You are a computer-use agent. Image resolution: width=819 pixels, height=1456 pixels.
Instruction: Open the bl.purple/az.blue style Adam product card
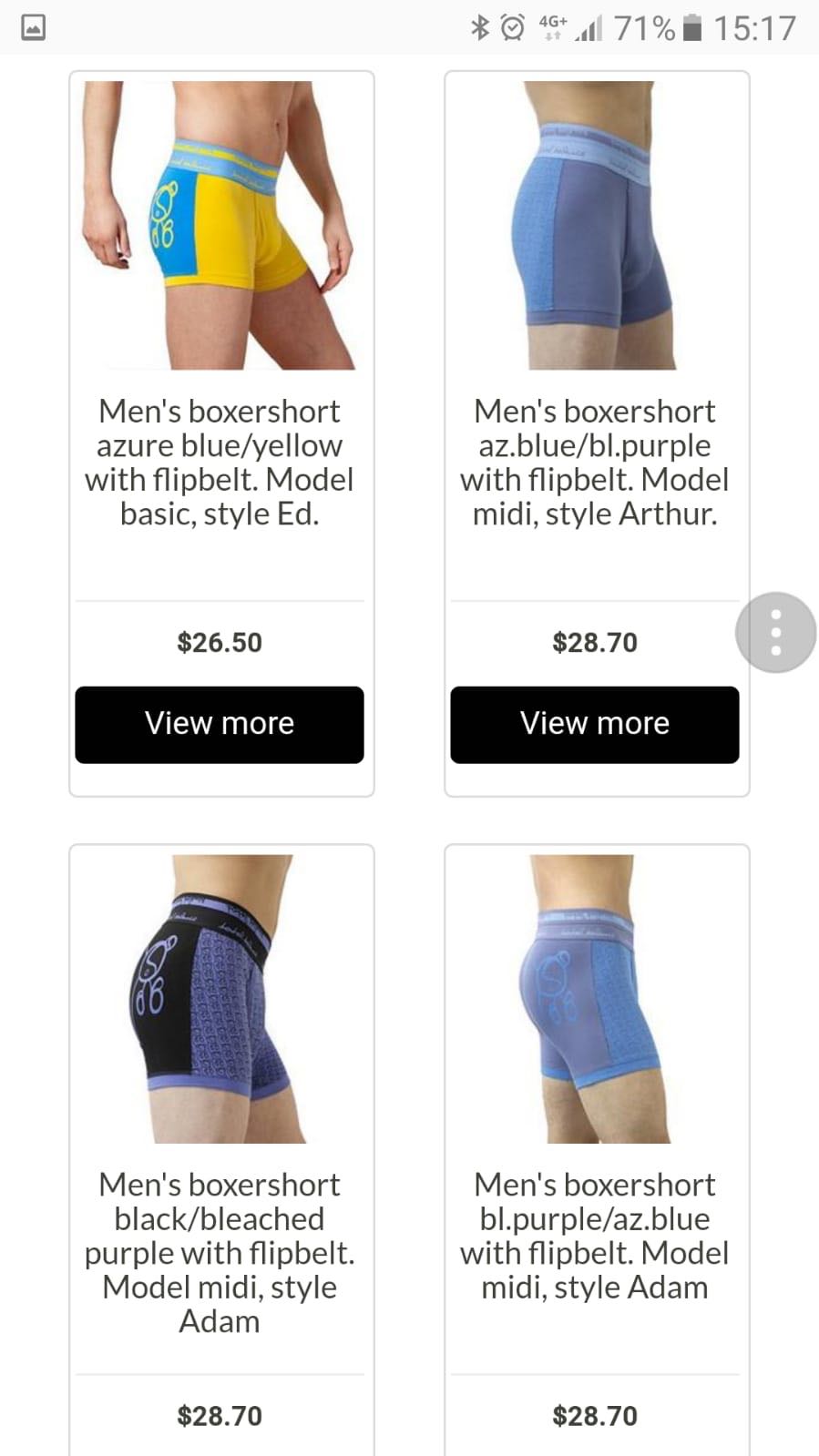[597, 1150]
